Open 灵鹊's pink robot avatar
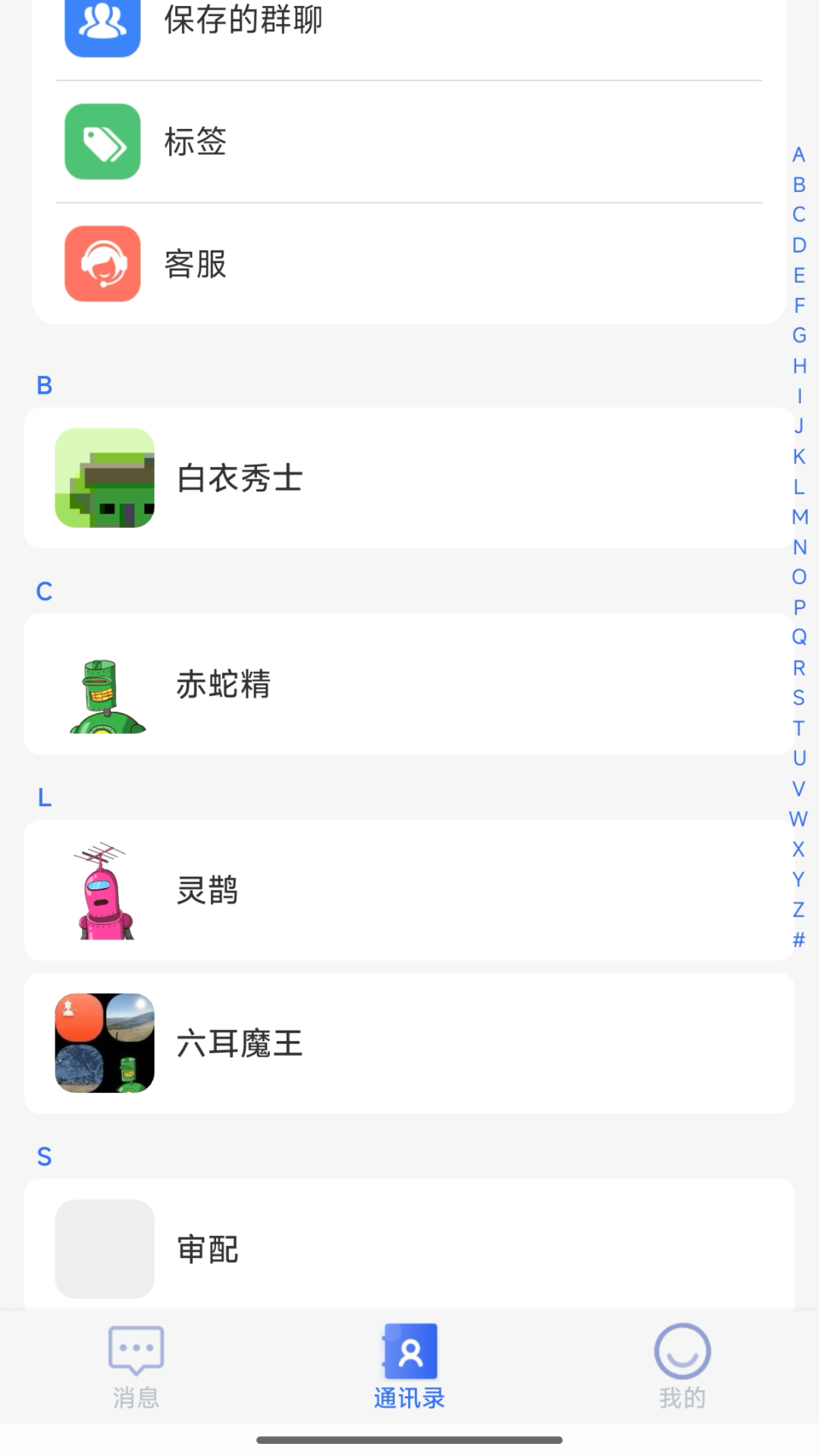The height and width of the screenshot is (1456, 819). click(104, 890)
